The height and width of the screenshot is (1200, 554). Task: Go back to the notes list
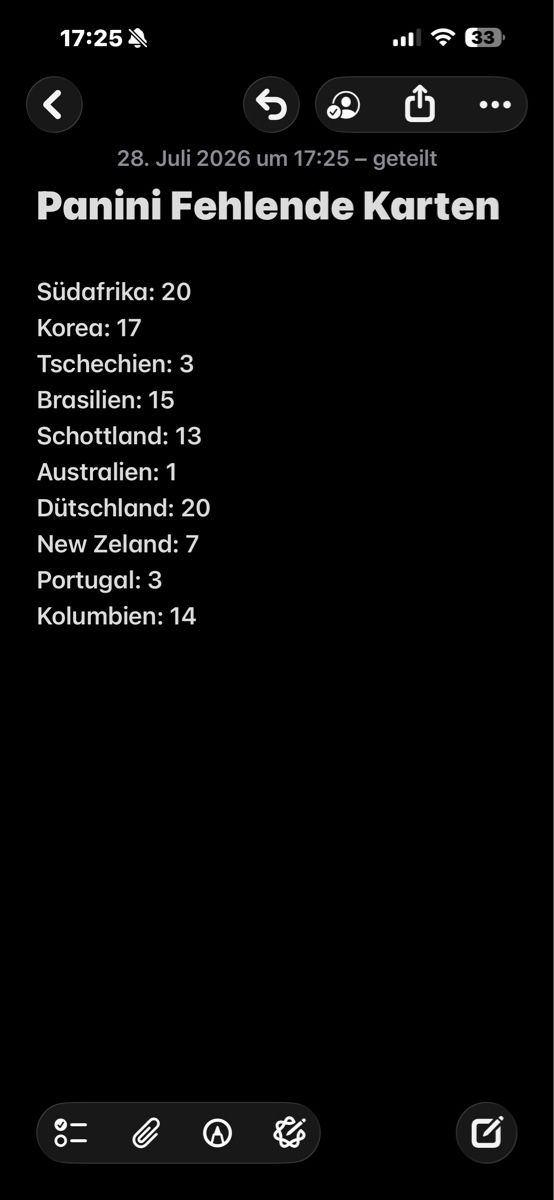pyautogui.click(x=54, y=105)
